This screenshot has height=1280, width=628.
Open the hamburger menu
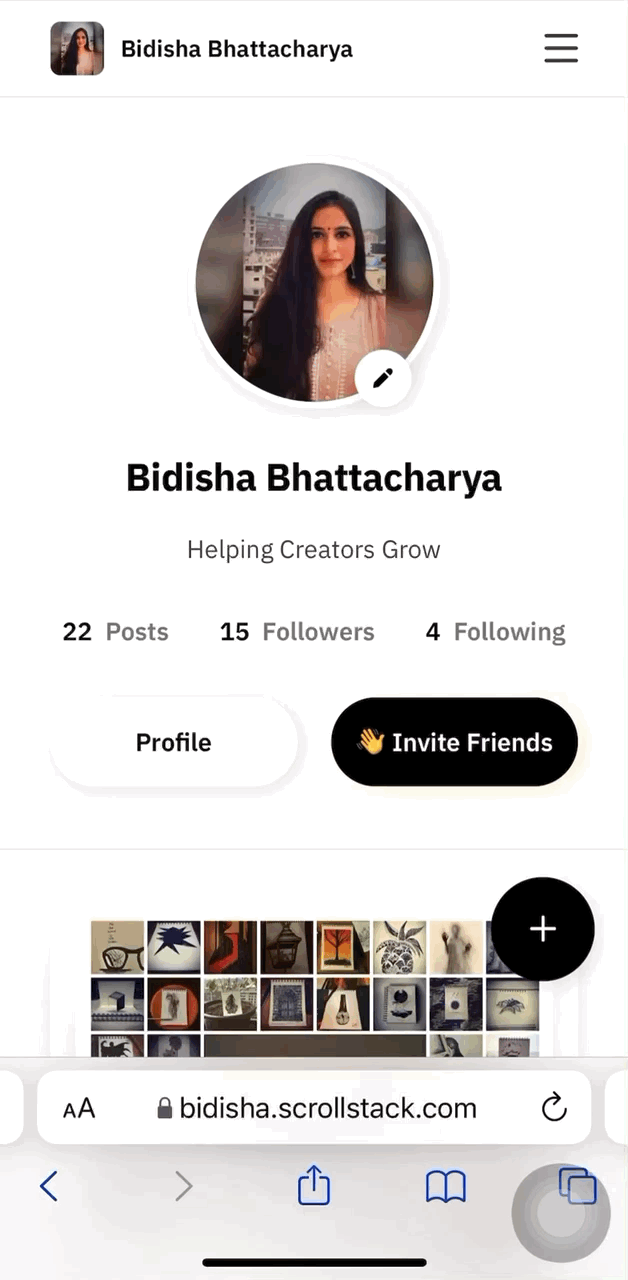point(561,48)
